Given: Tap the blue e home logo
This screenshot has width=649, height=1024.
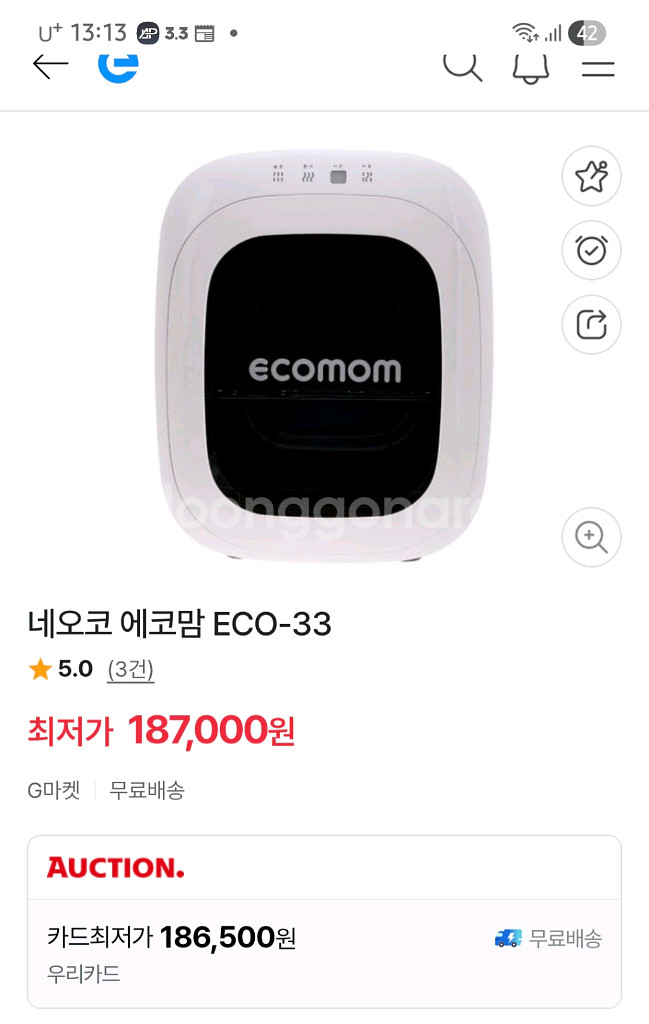Looking at the screenshot, I should (118, 66).
